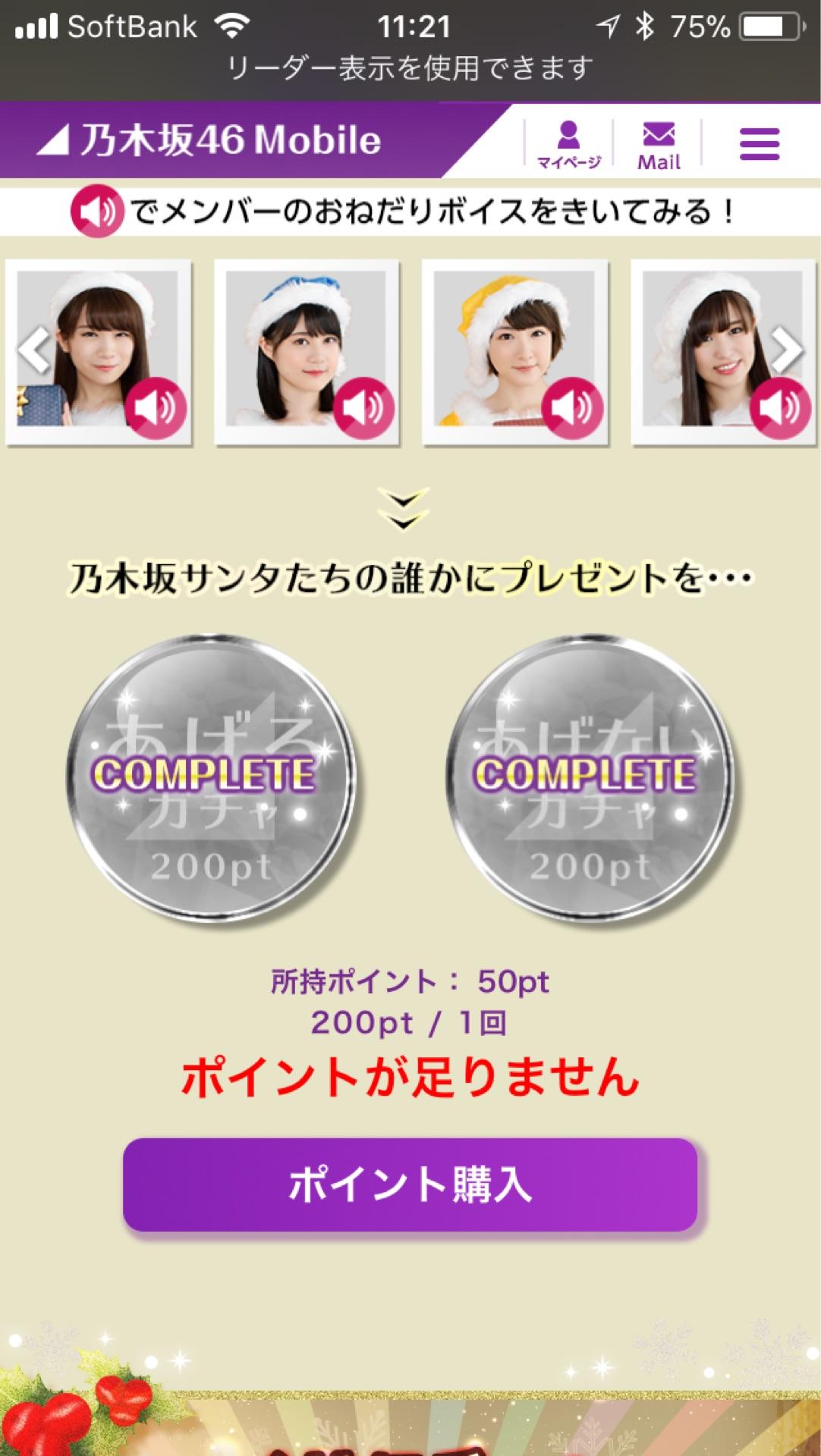Play voice of the yellow Santa hat member
The width and height of the screenshot is (821, 1456).
pyautogui.click(x=571, y=408)
